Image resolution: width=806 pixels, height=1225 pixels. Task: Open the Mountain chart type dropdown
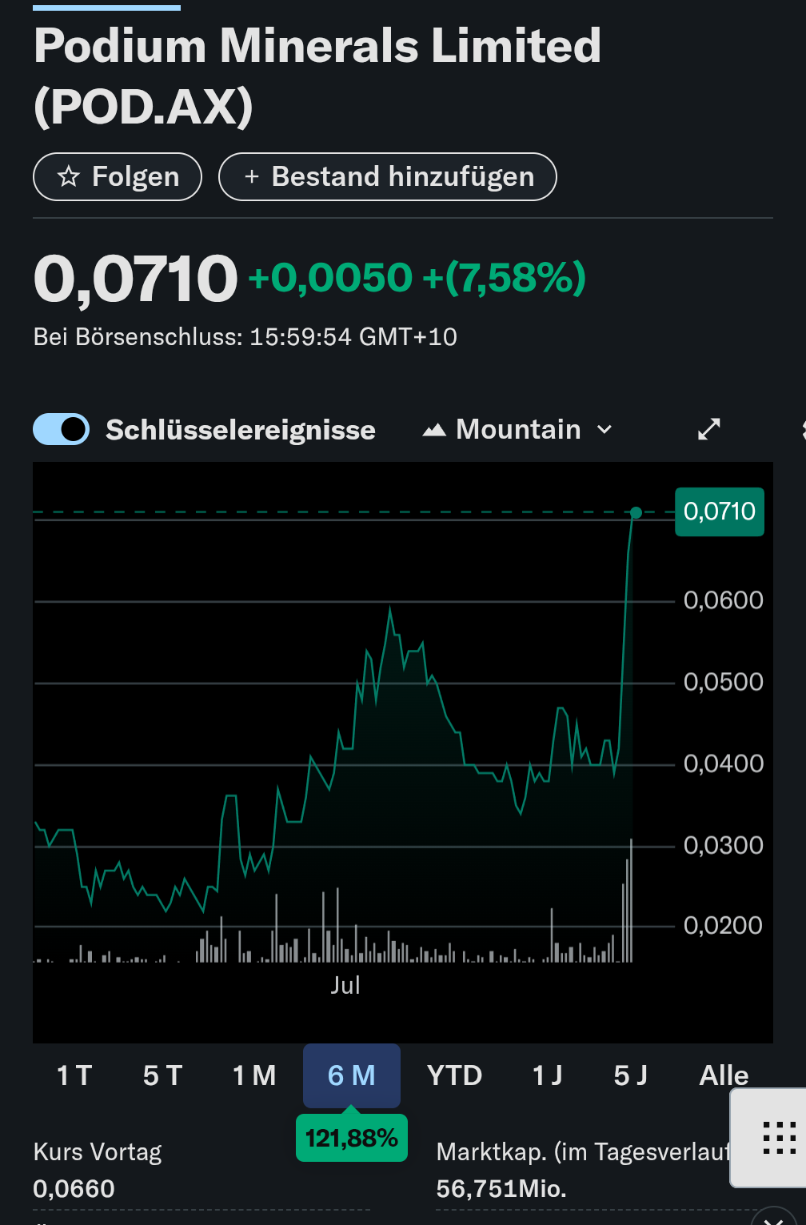pyautogui.click(x=517, y=429)
